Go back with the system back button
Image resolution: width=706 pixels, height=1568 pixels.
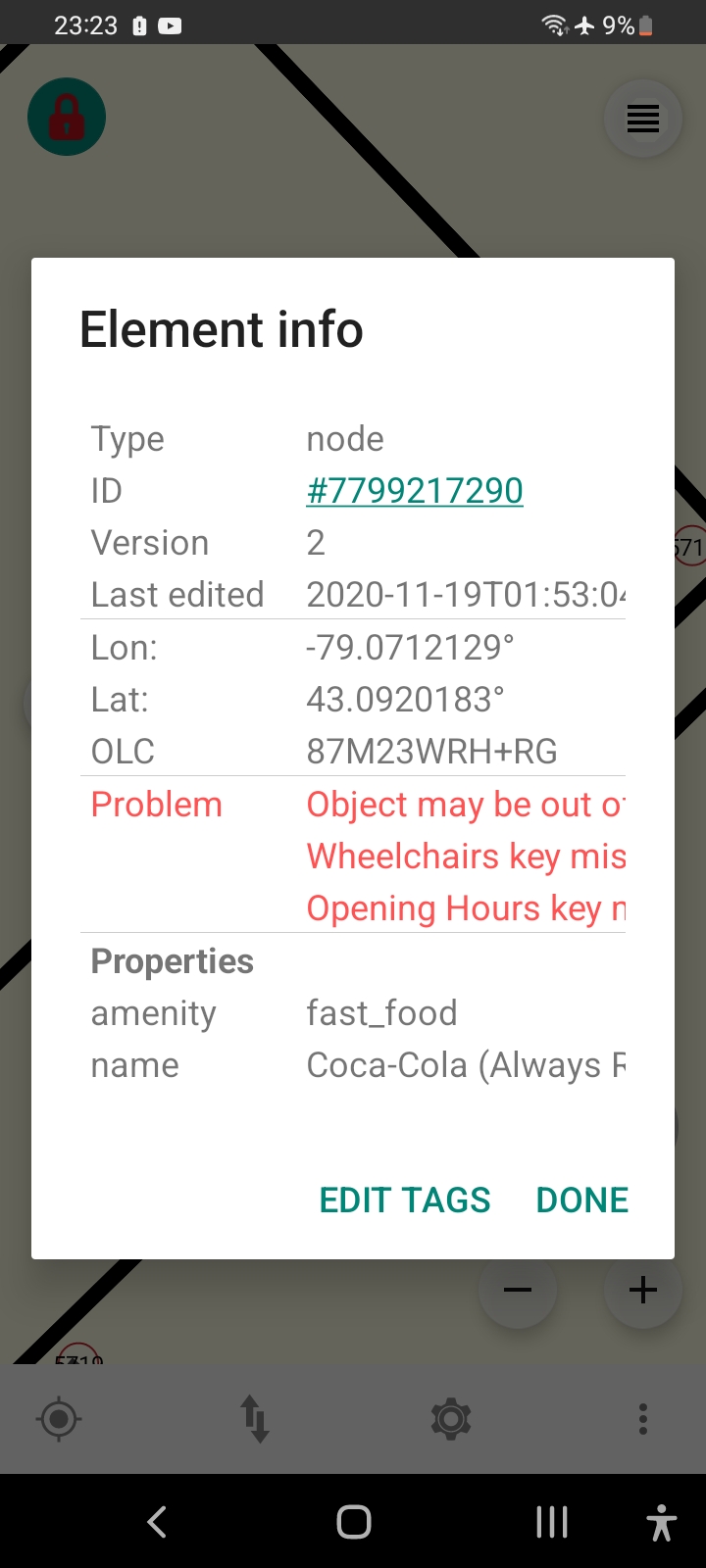click(157, 1522)
